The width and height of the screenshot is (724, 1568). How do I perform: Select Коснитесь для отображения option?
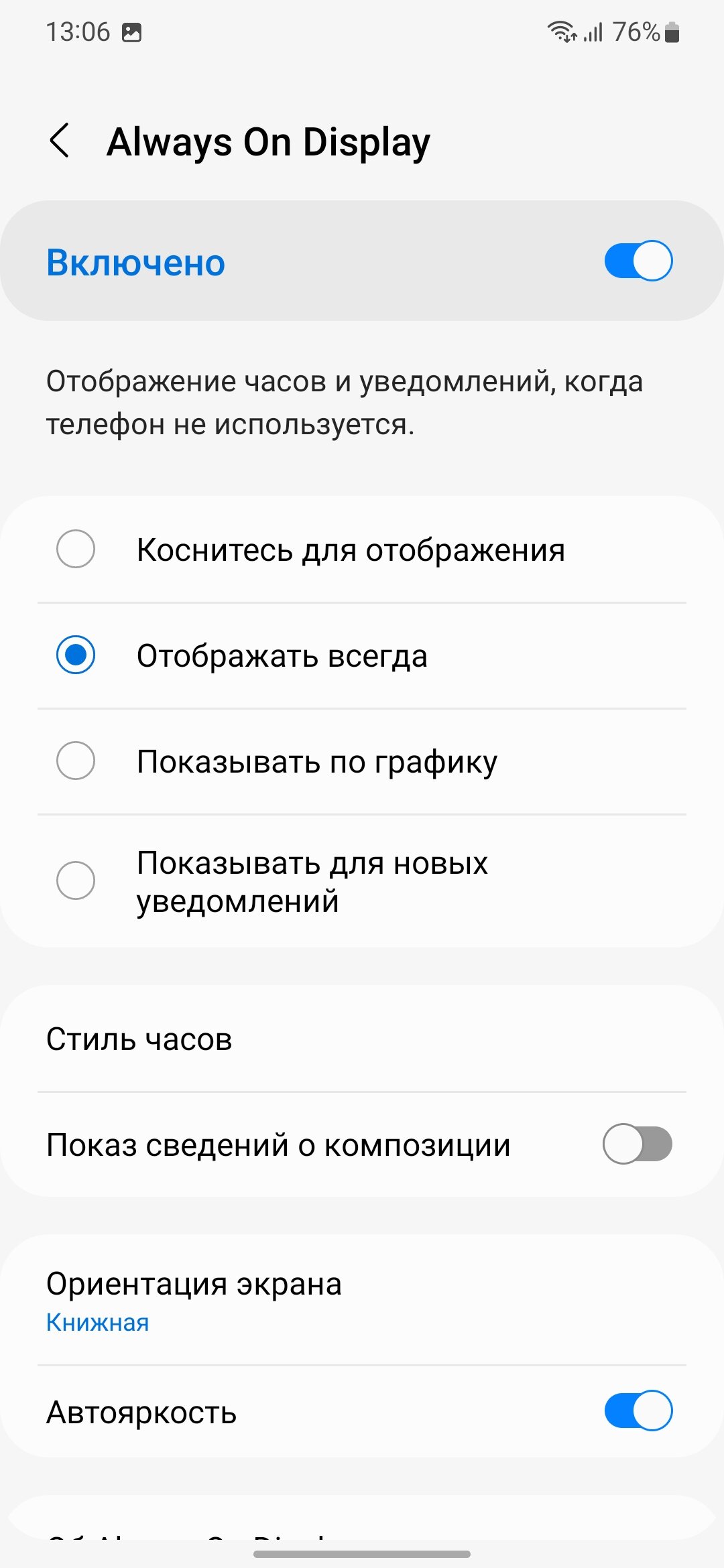coord(76,549)
